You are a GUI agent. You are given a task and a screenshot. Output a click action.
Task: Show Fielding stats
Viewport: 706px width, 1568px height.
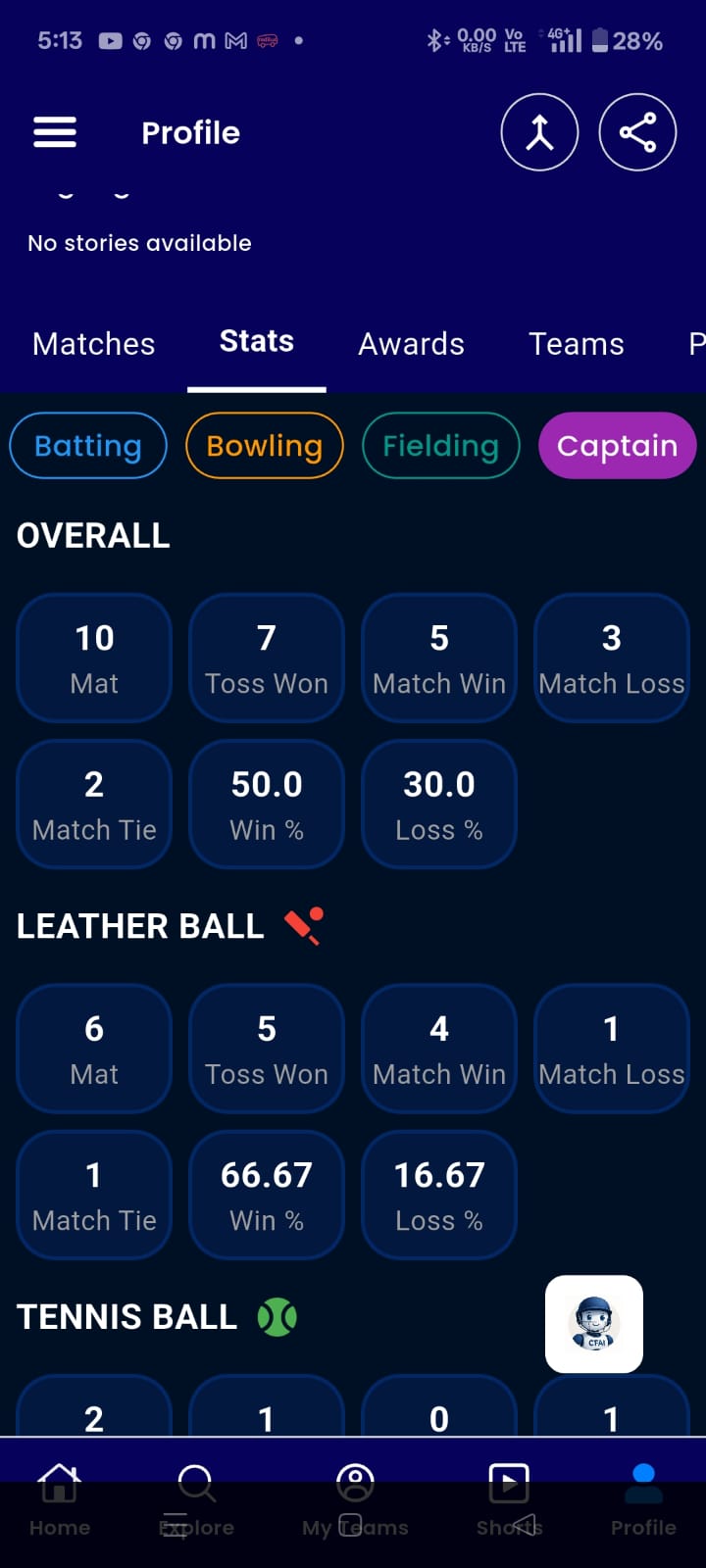[x=440, y=446]
